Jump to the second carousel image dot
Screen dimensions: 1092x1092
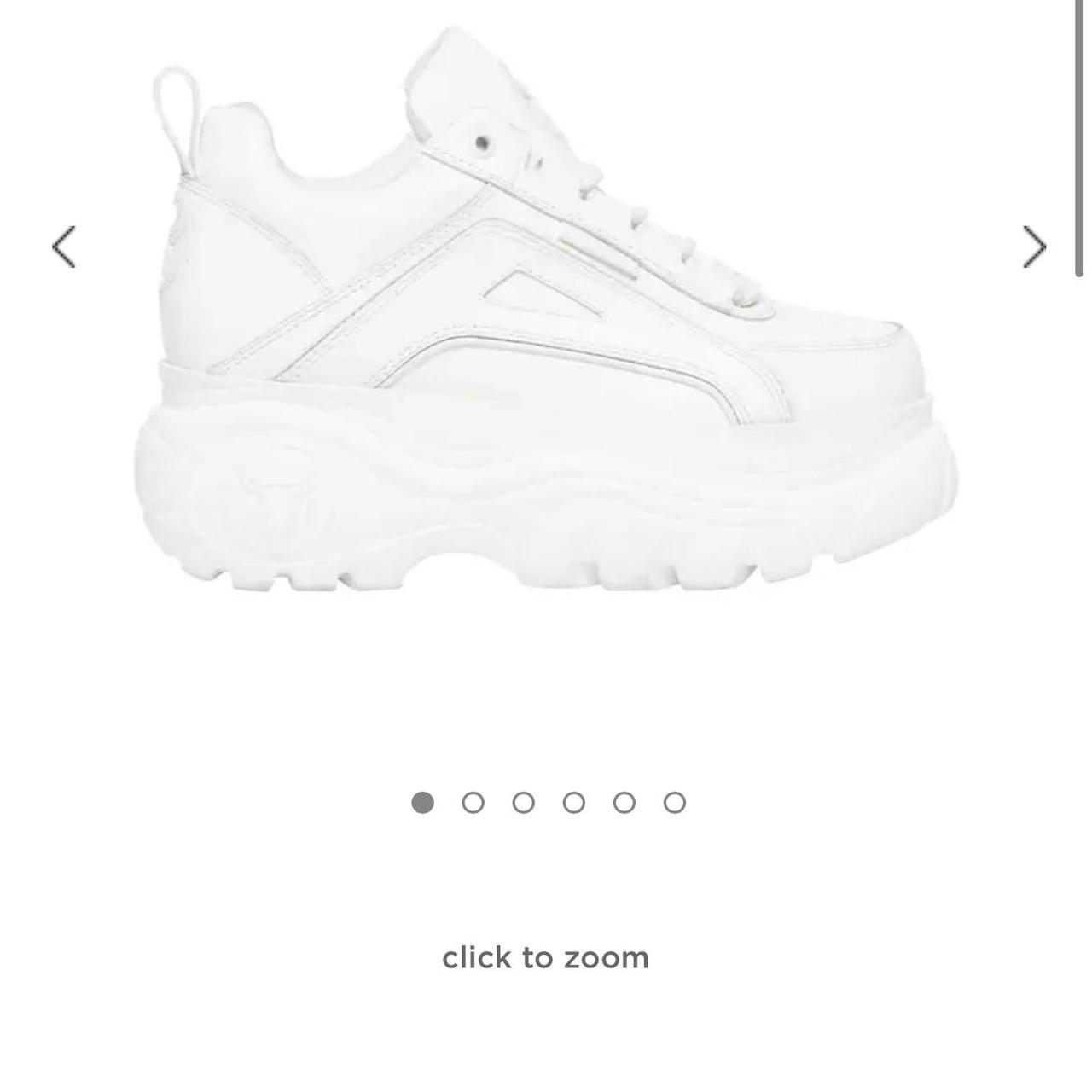[473, 803]
